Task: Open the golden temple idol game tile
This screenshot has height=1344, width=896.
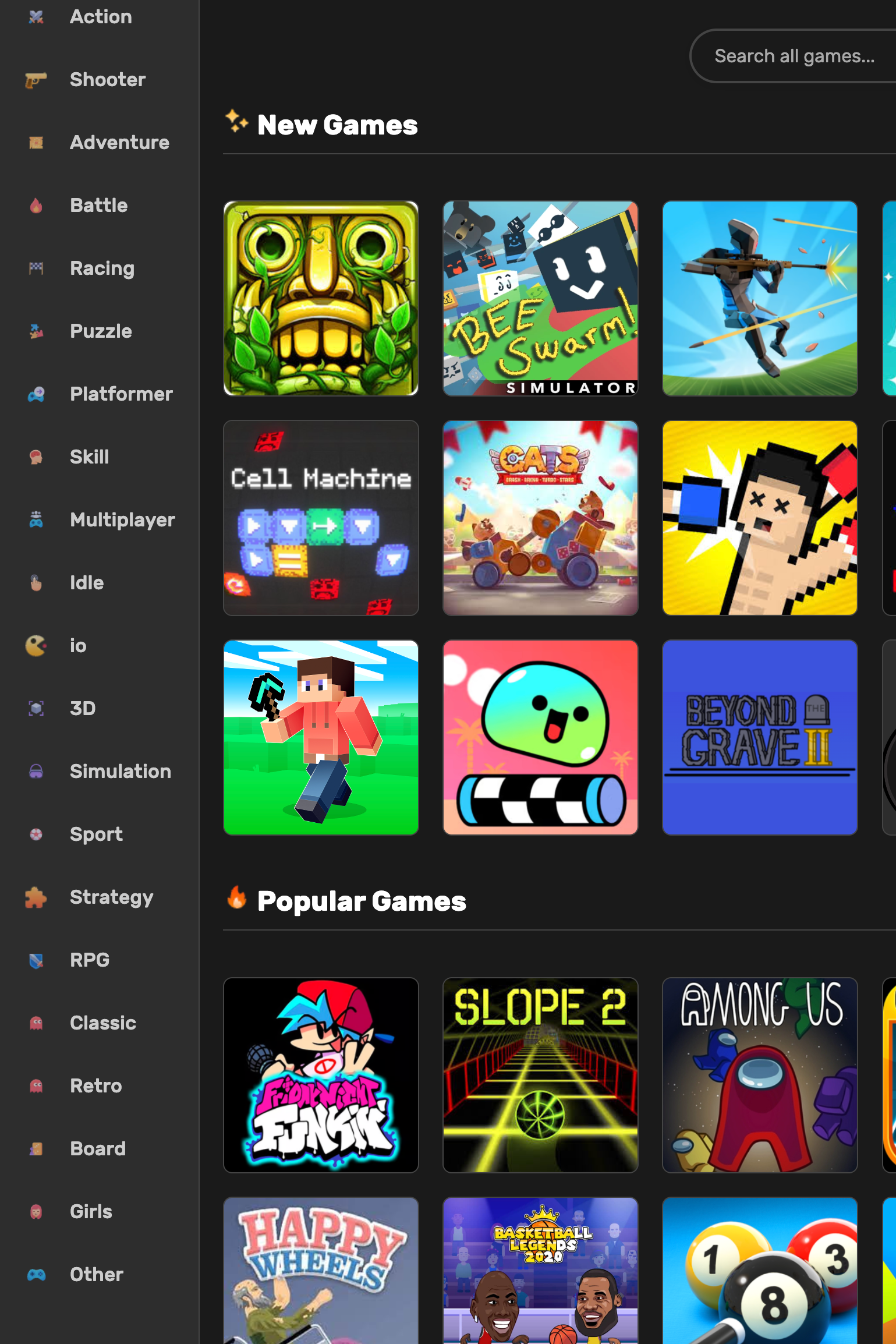Action: (321, 298)
